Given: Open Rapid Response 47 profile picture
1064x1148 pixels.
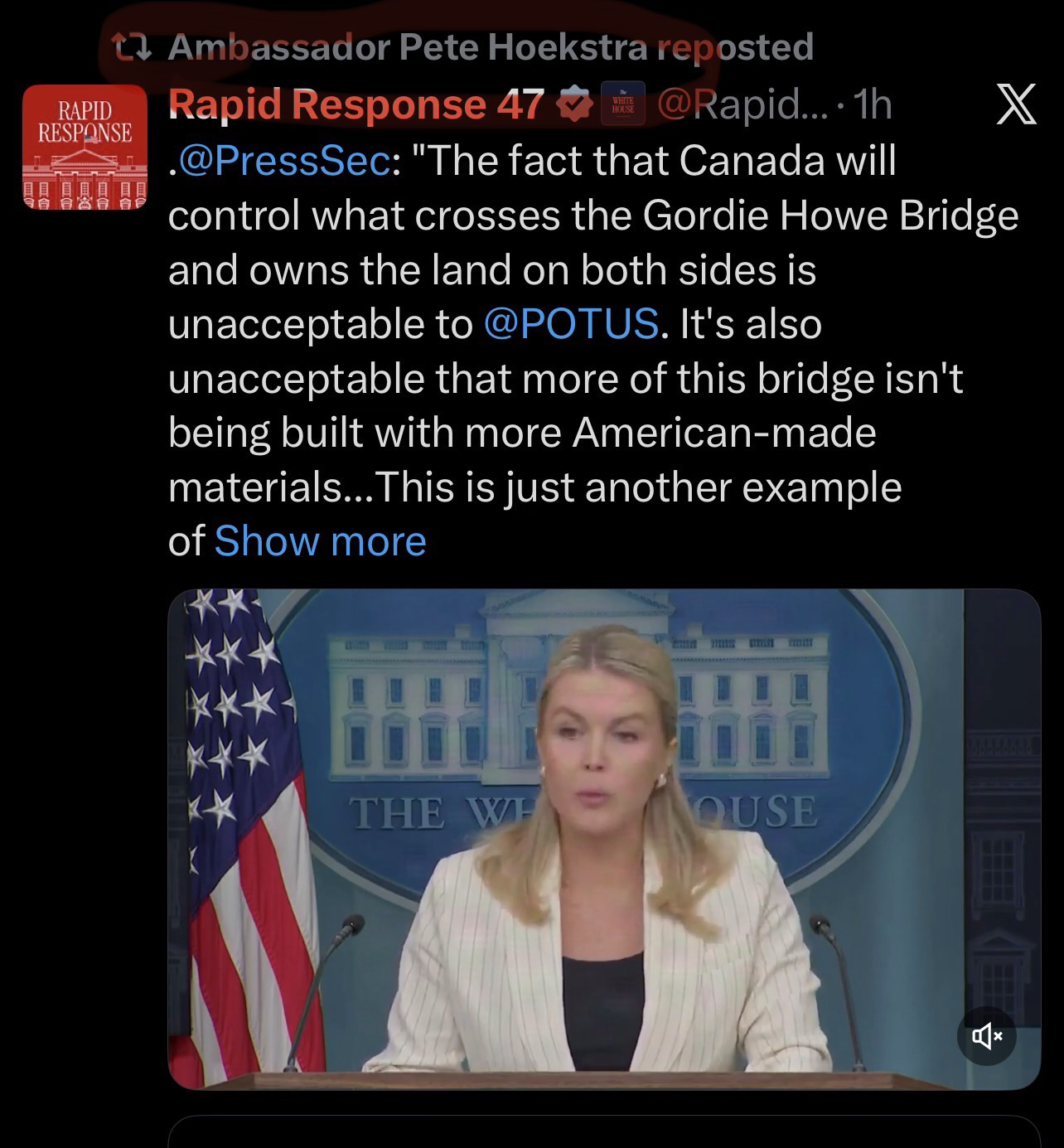Looking at the screenshot, I should tap(85, 147).
